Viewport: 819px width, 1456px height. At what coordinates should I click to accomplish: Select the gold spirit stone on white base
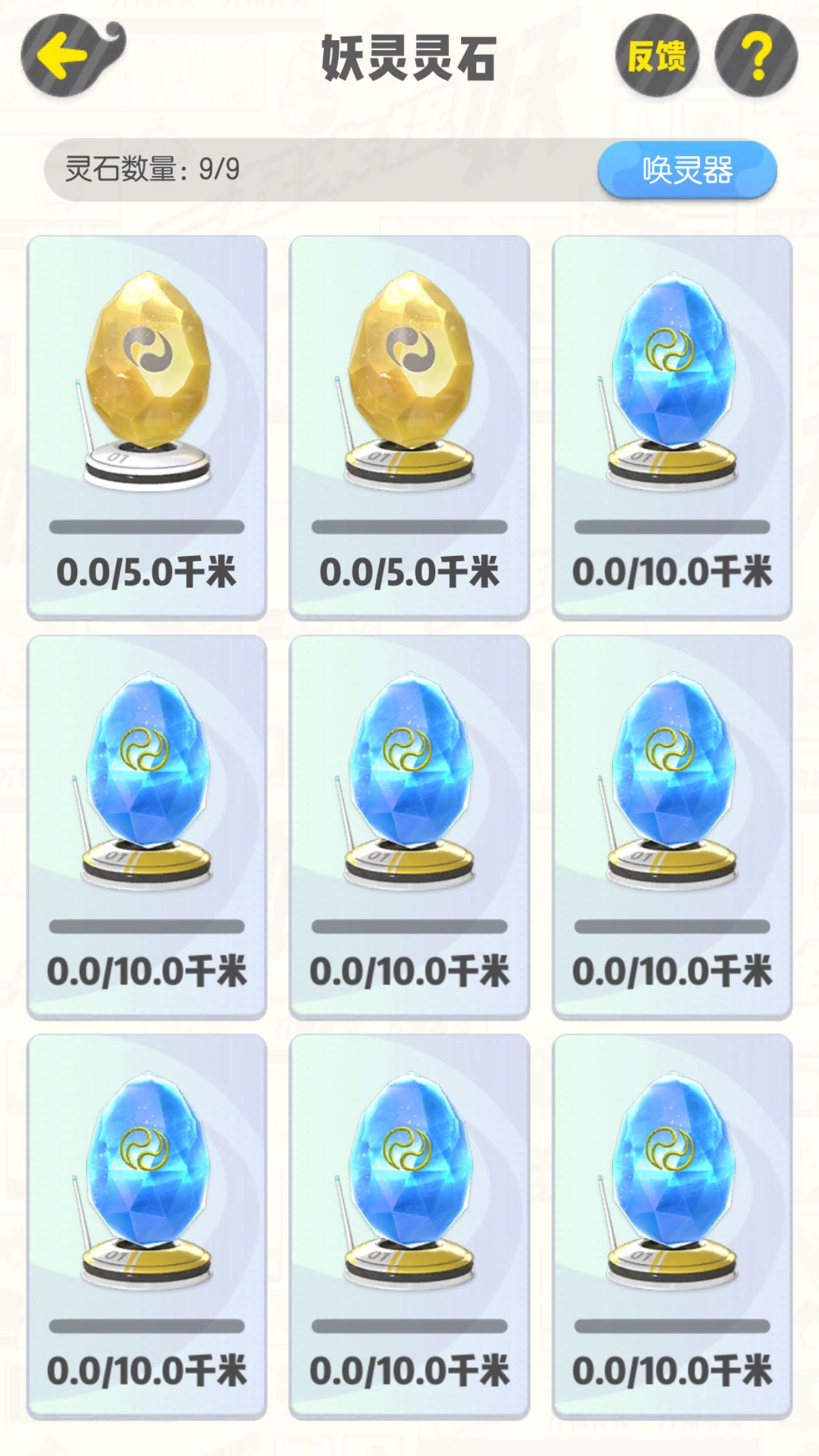coord(146,427)
